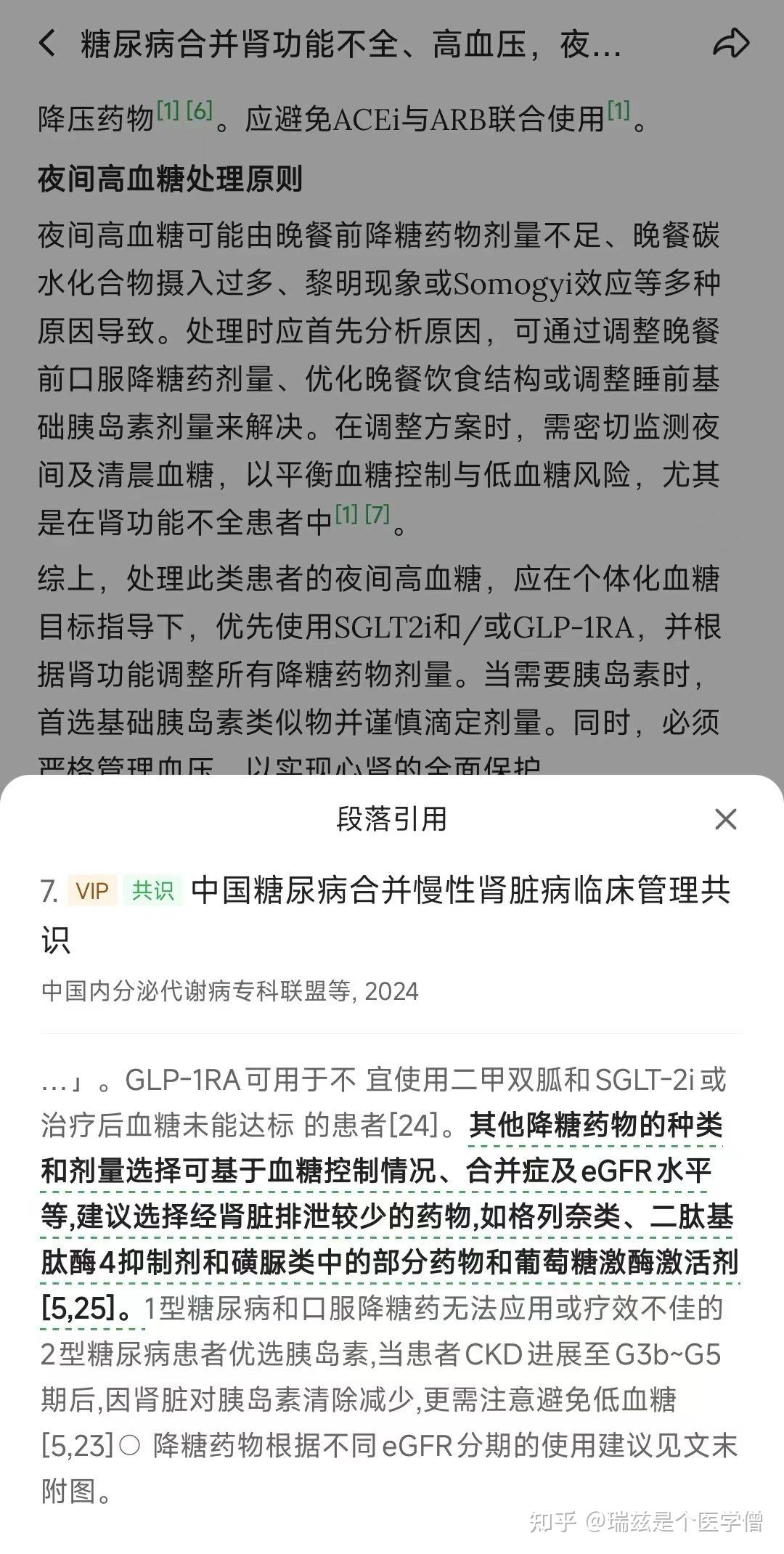The height and width of the screenshot is (1554, 784).
Task: Open citation [7] after 肾功能不全患者中
Action: point(377,515)
